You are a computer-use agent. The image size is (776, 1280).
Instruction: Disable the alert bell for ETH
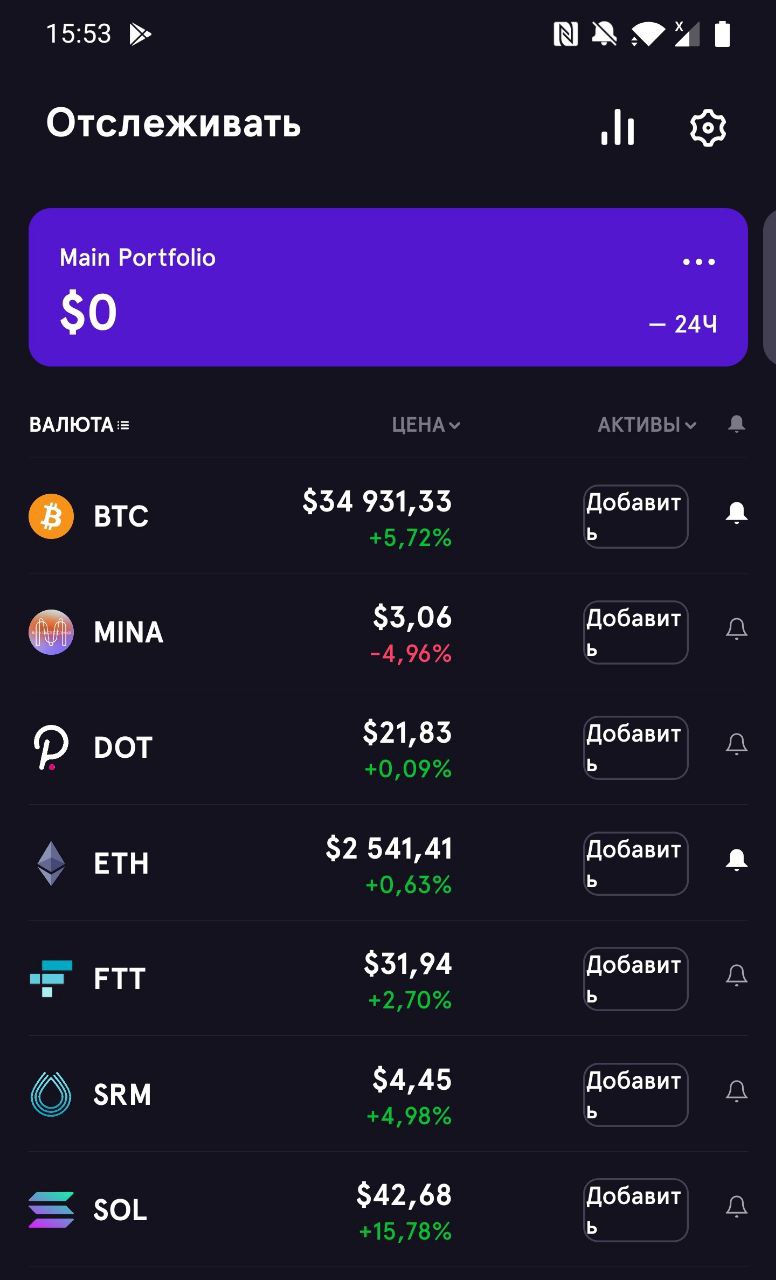point(736,860)
